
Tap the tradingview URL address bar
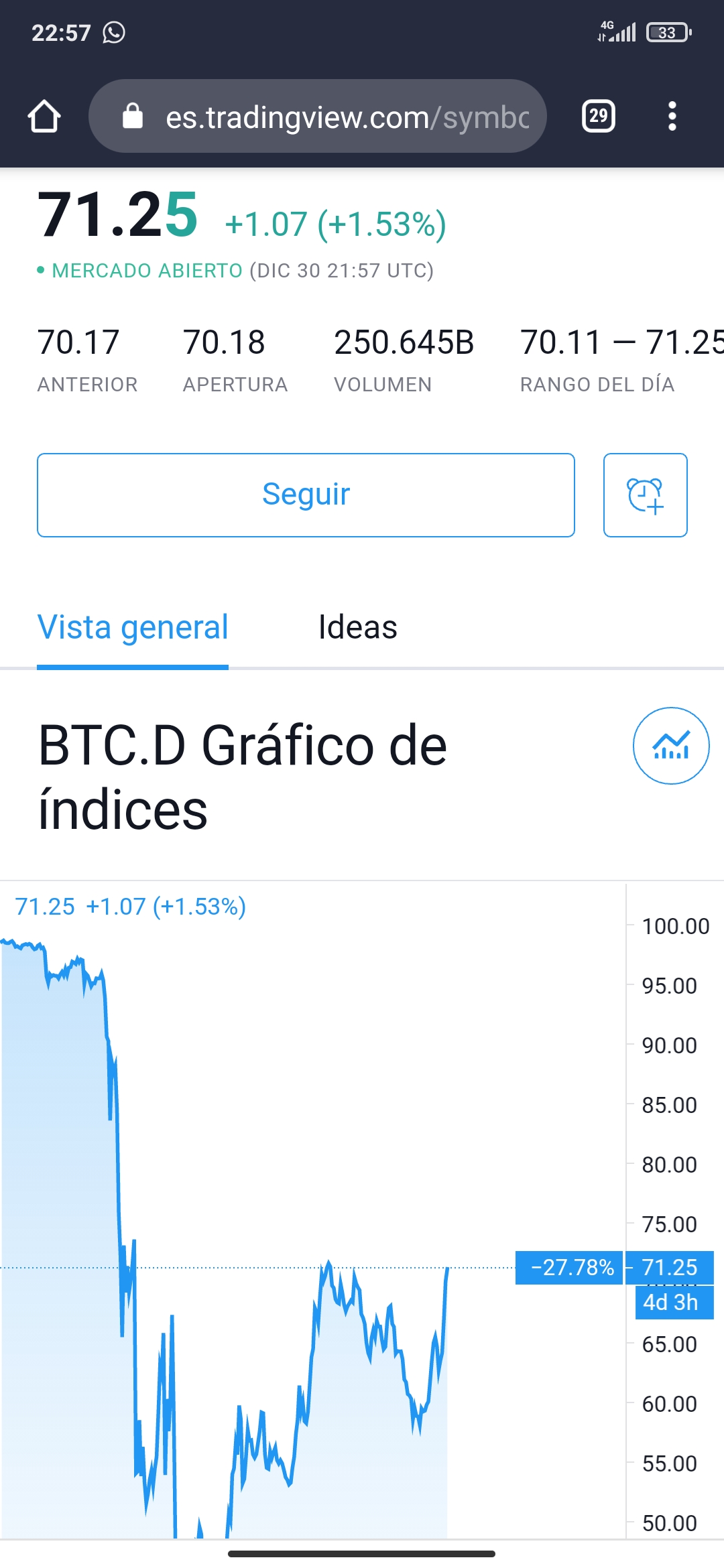[x=318, y=117]
